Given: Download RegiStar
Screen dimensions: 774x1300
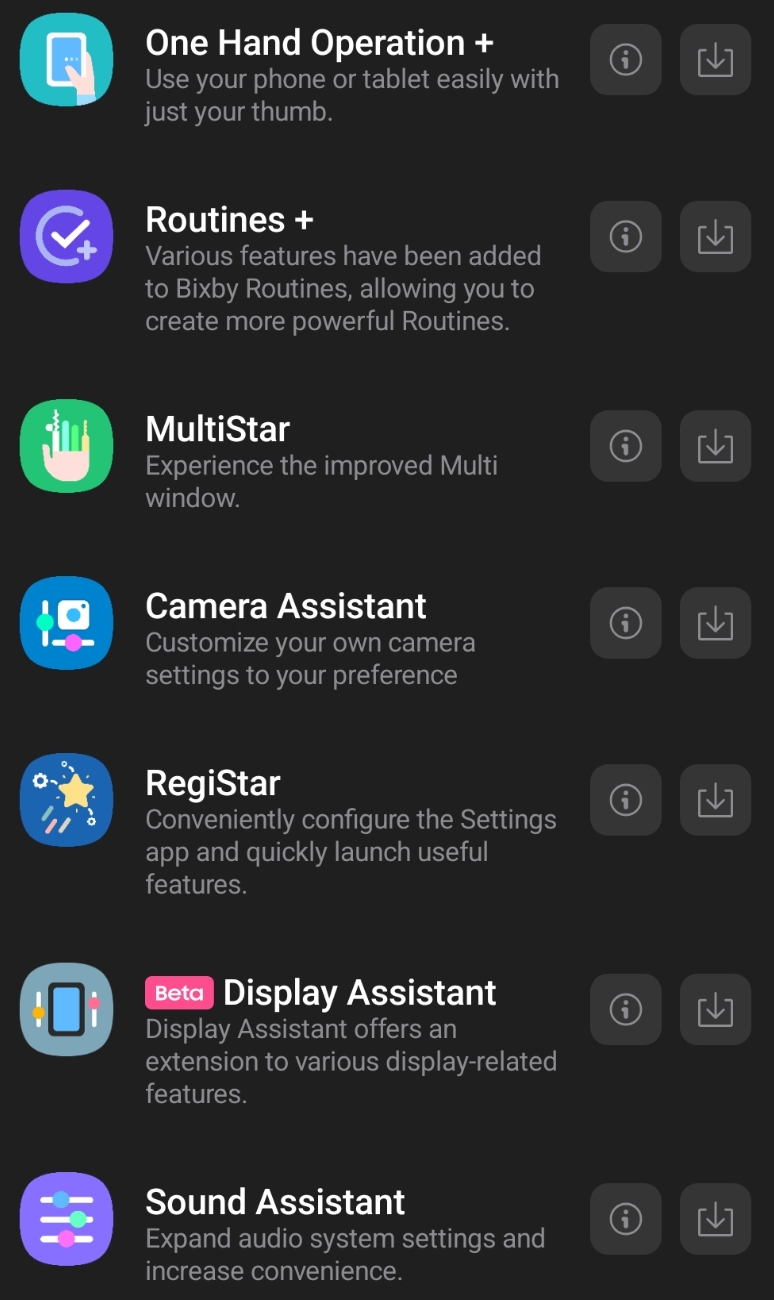Looking at the screenshot, I should tap(715, 800).
